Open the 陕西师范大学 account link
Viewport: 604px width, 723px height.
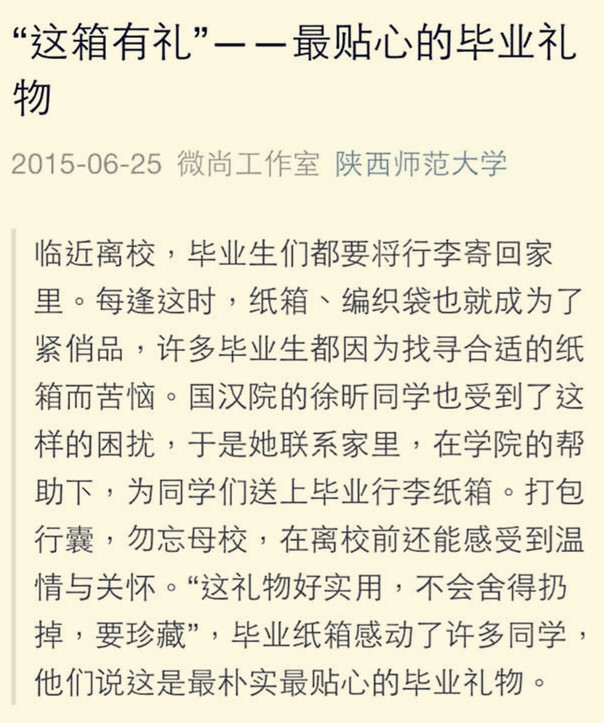[421, 163]
